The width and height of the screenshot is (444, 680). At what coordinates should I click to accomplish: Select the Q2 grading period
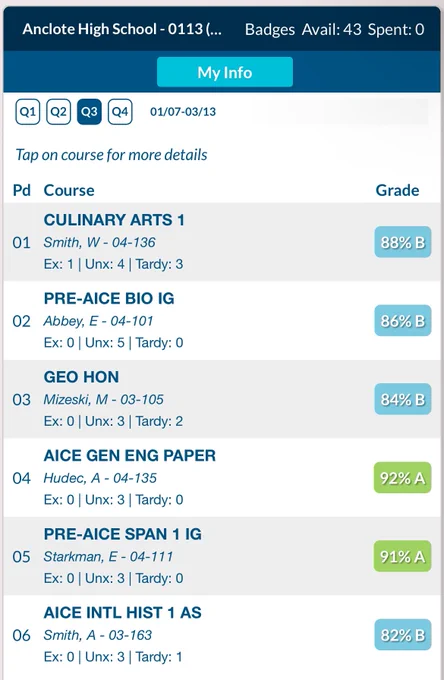[x=59, y=112]
